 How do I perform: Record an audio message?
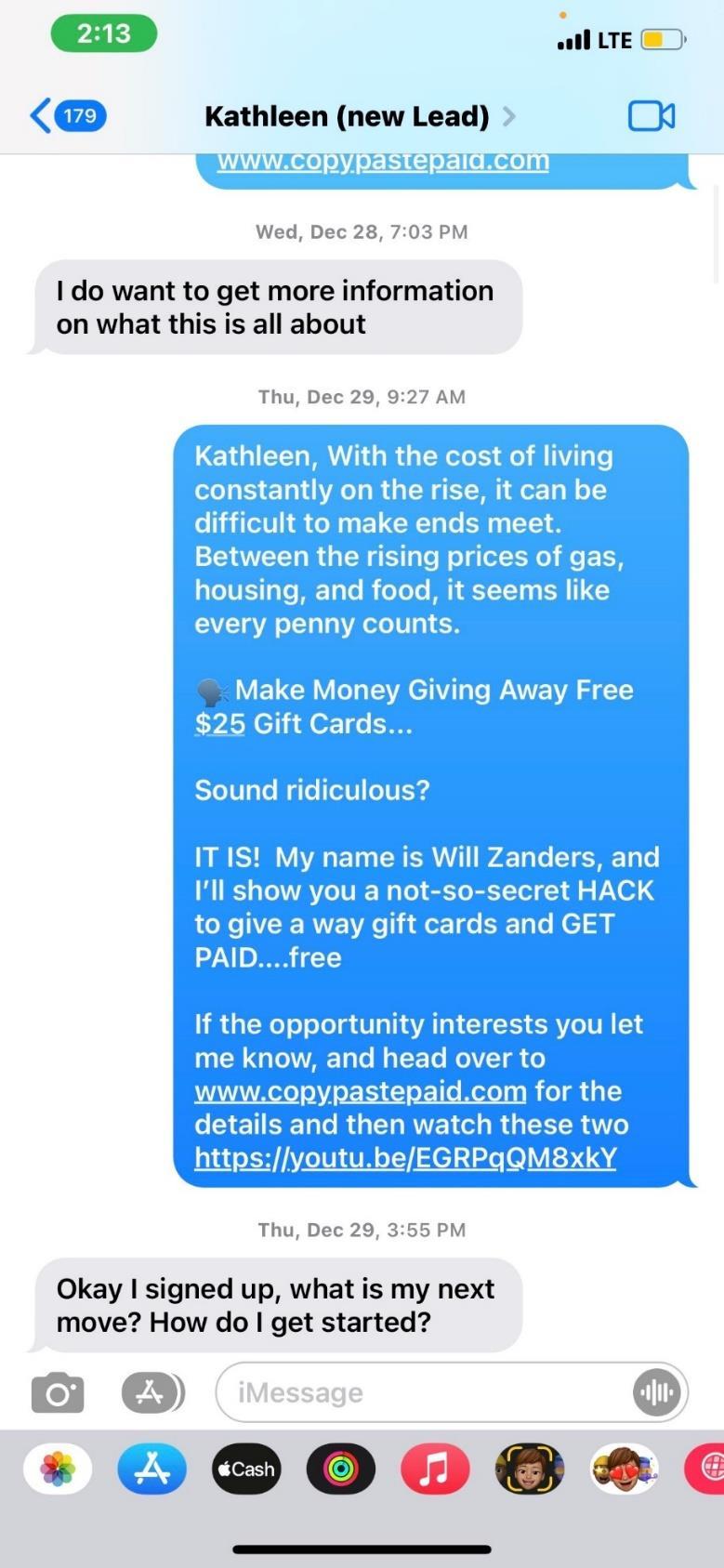[657, 1392]
